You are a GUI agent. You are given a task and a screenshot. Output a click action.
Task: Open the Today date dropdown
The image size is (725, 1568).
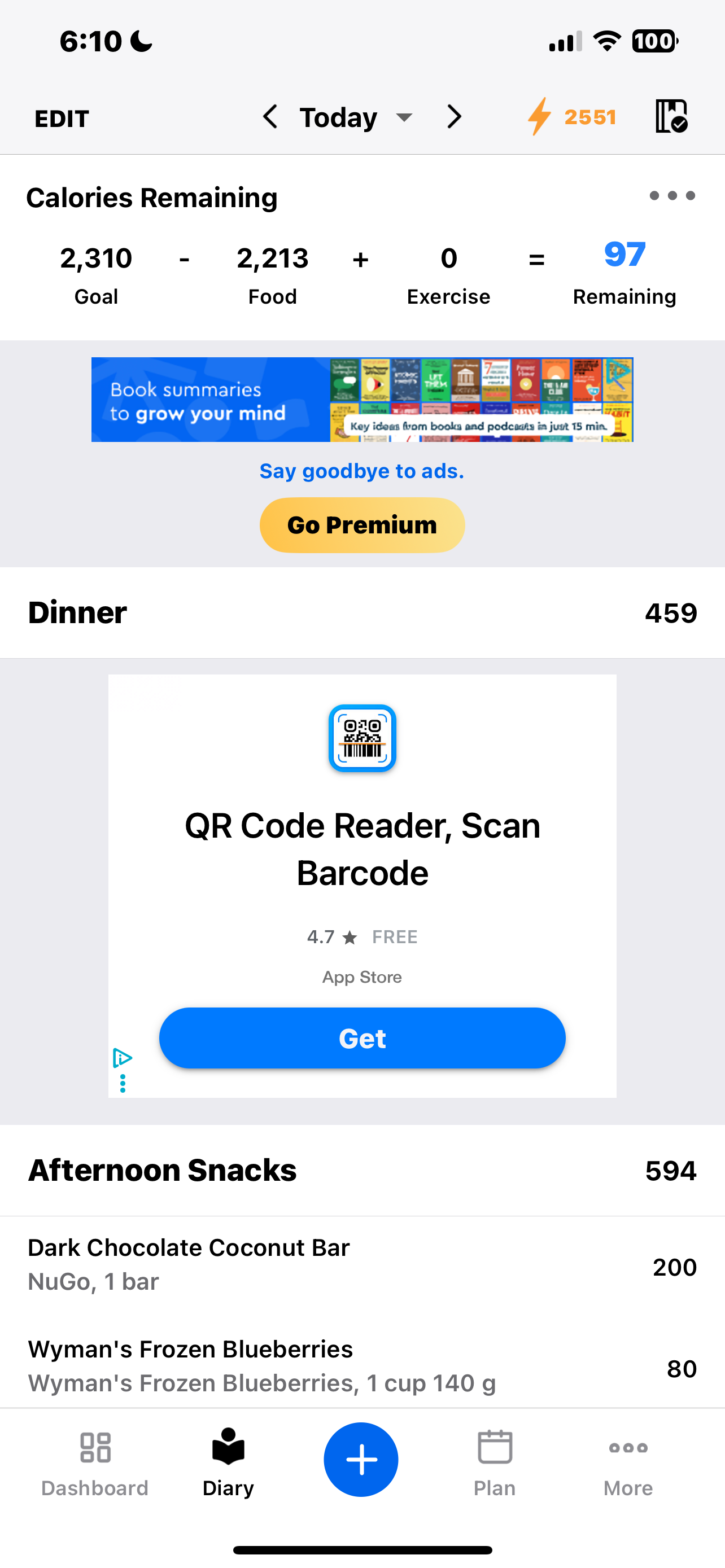(x=356, y=117)
